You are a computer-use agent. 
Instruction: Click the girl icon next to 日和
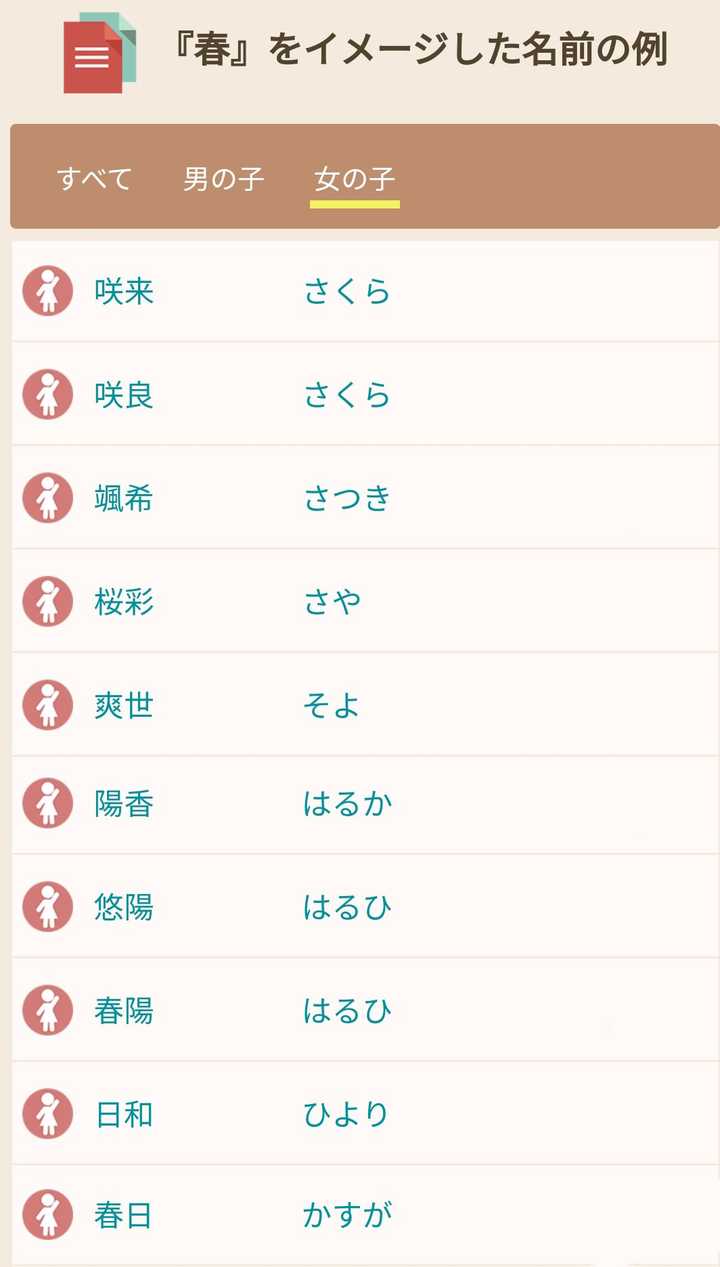click(x=47, y=1113)
